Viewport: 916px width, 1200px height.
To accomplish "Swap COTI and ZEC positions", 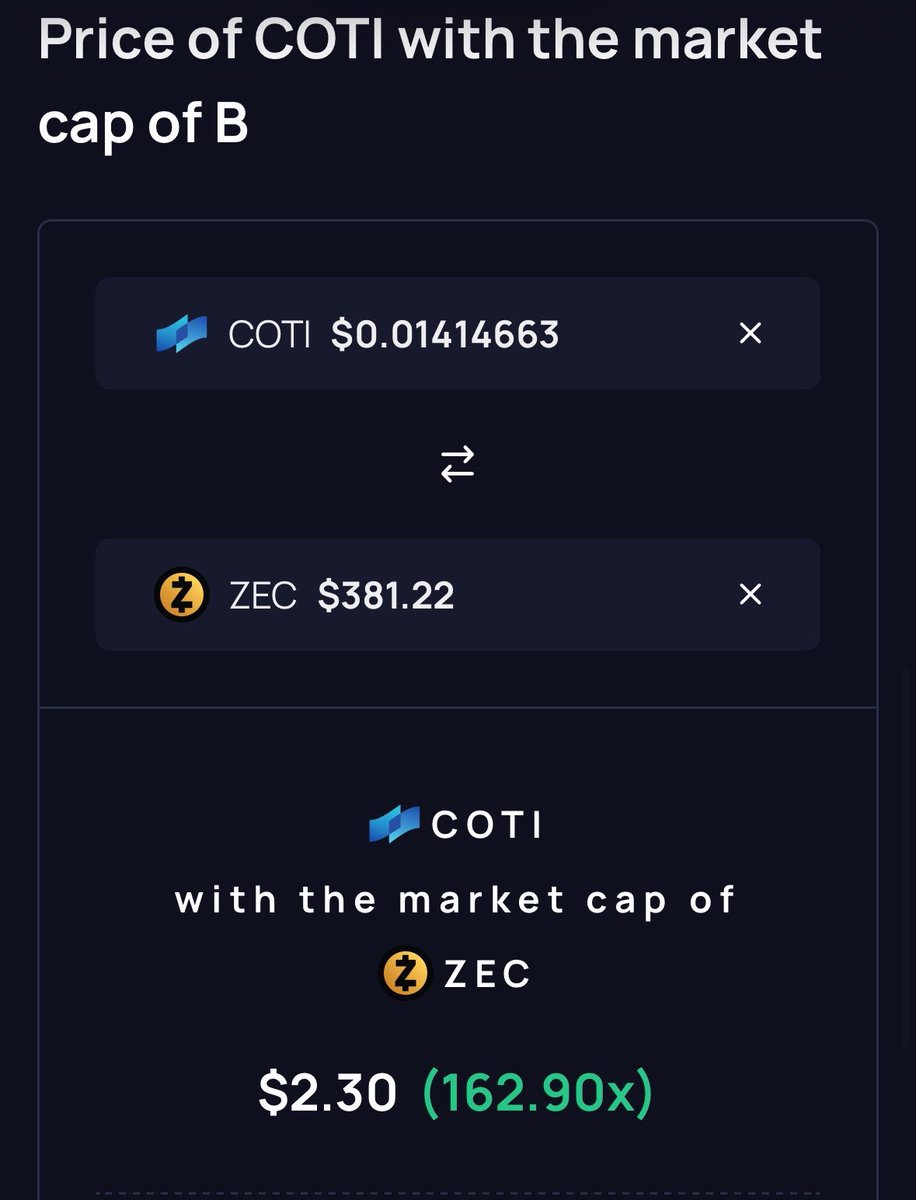I will 458,464.
